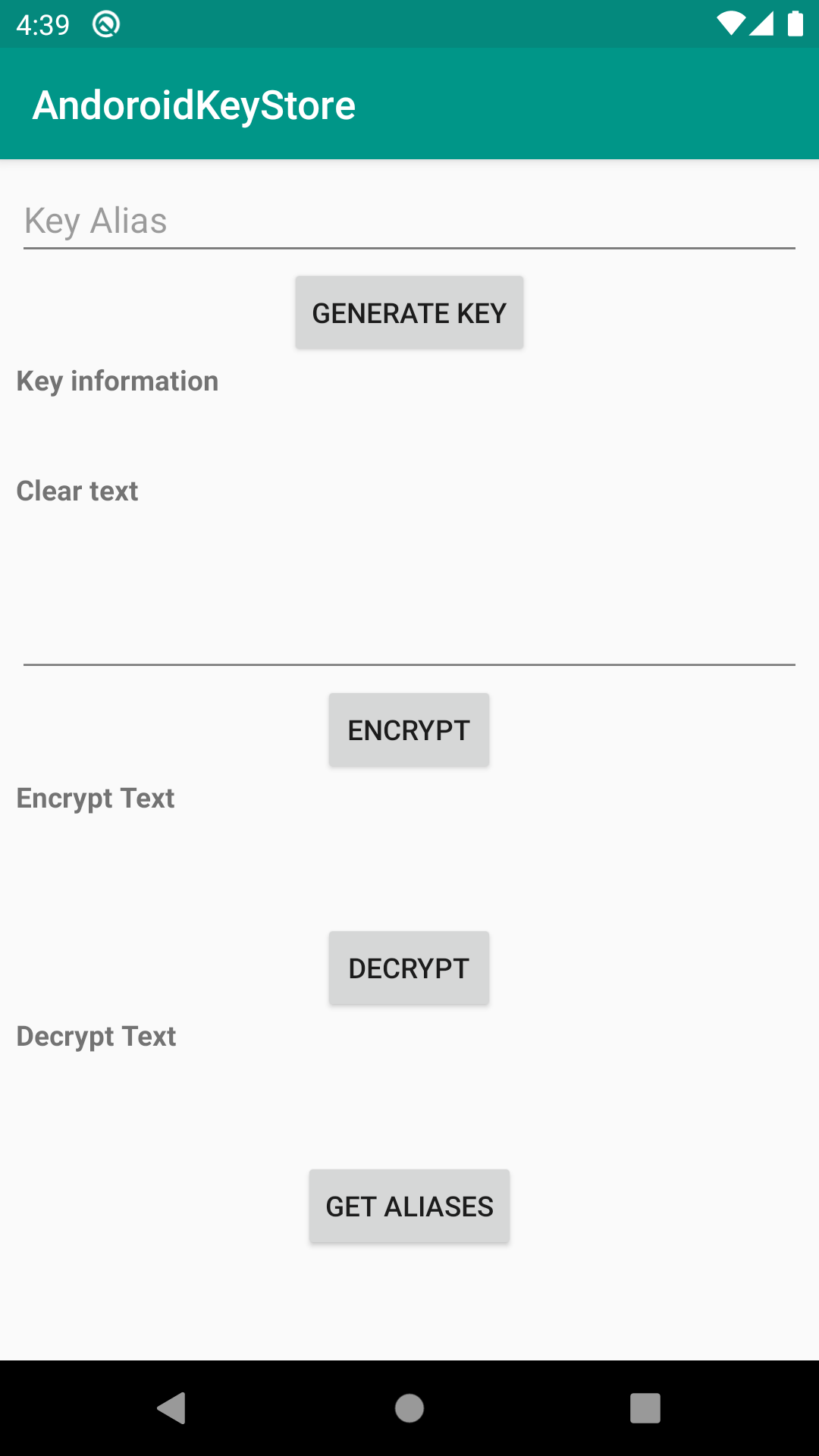Tap the Decrypt button
The height and width of the screenshot is (1456, 819).
[x=409, y=968]
